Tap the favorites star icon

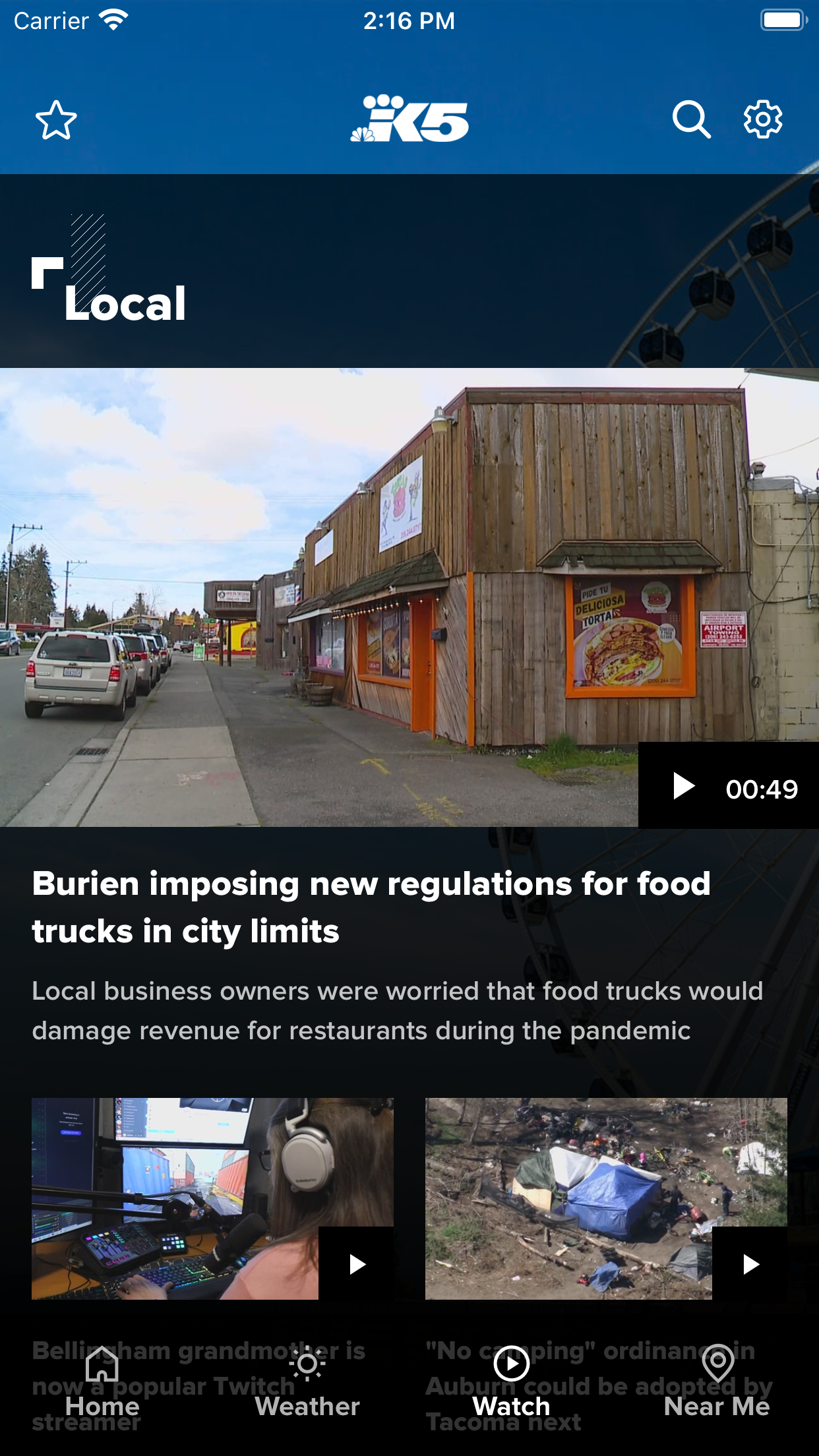[55, 120]
